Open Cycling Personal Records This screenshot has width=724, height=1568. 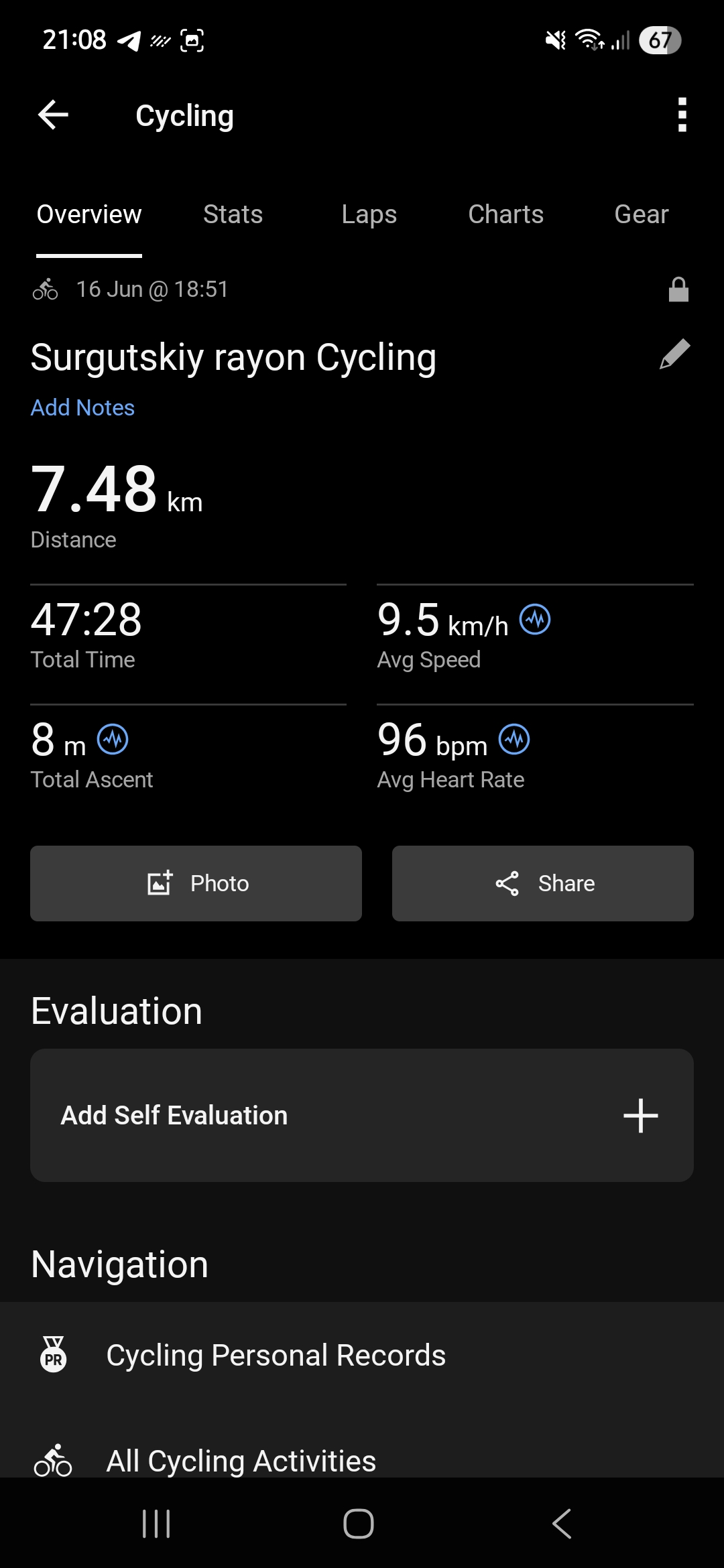click(x=362, y=1355)
